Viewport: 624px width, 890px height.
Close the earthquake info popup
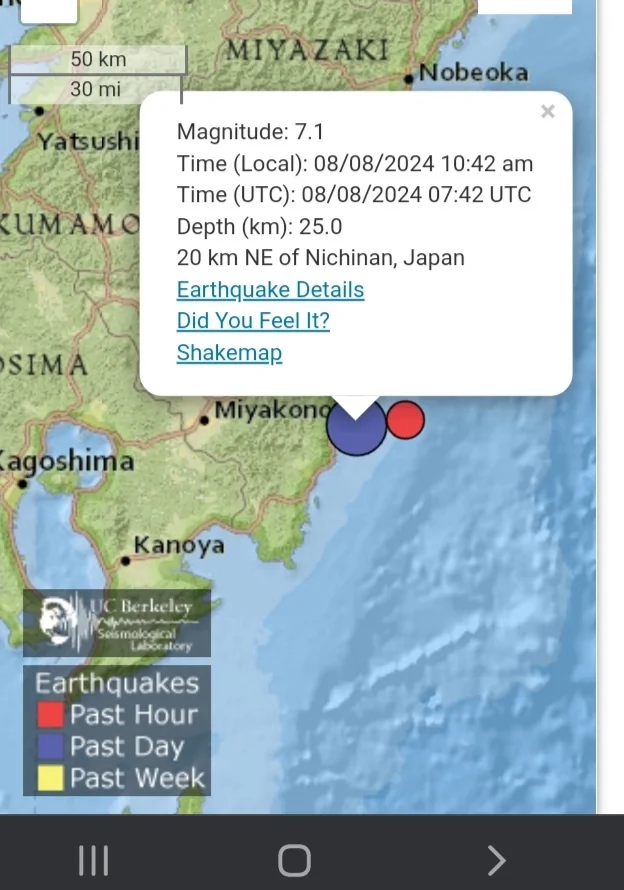click(x=547, y=112)
